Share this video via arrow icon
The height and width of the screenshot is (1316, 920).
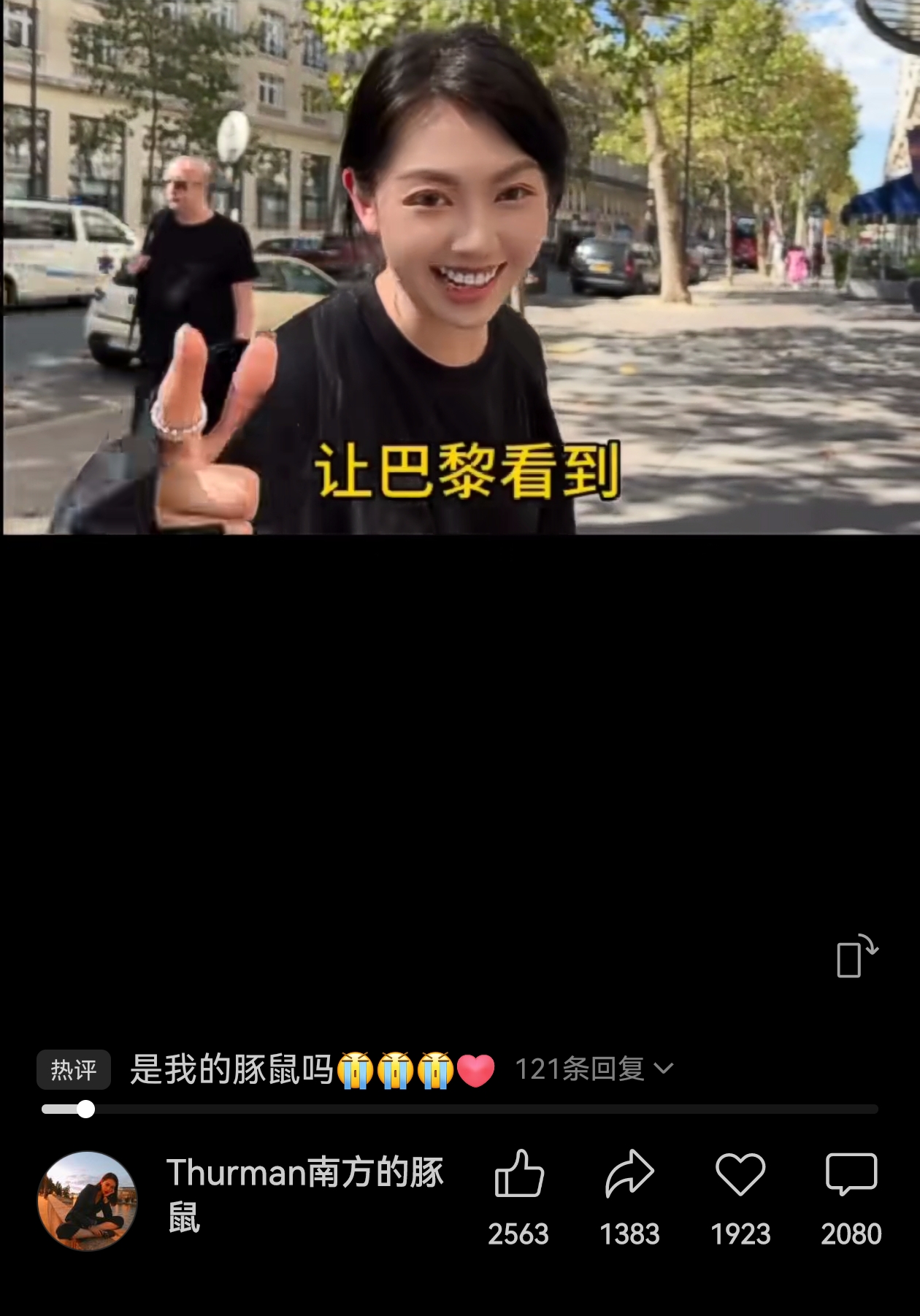[x=629, y=1174]
